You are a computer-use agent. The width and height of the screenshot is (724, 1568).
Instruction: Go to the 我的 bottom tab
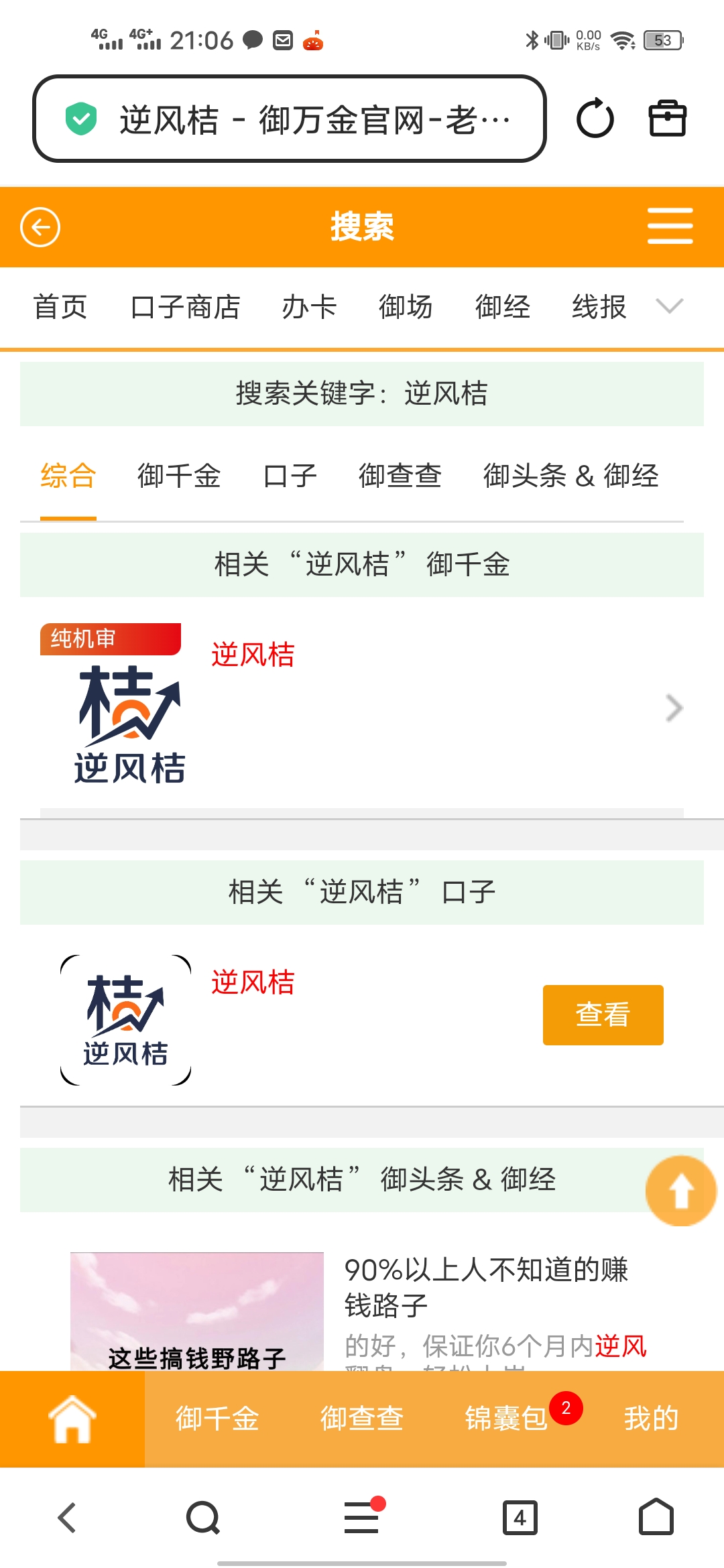pos(651,1419)
